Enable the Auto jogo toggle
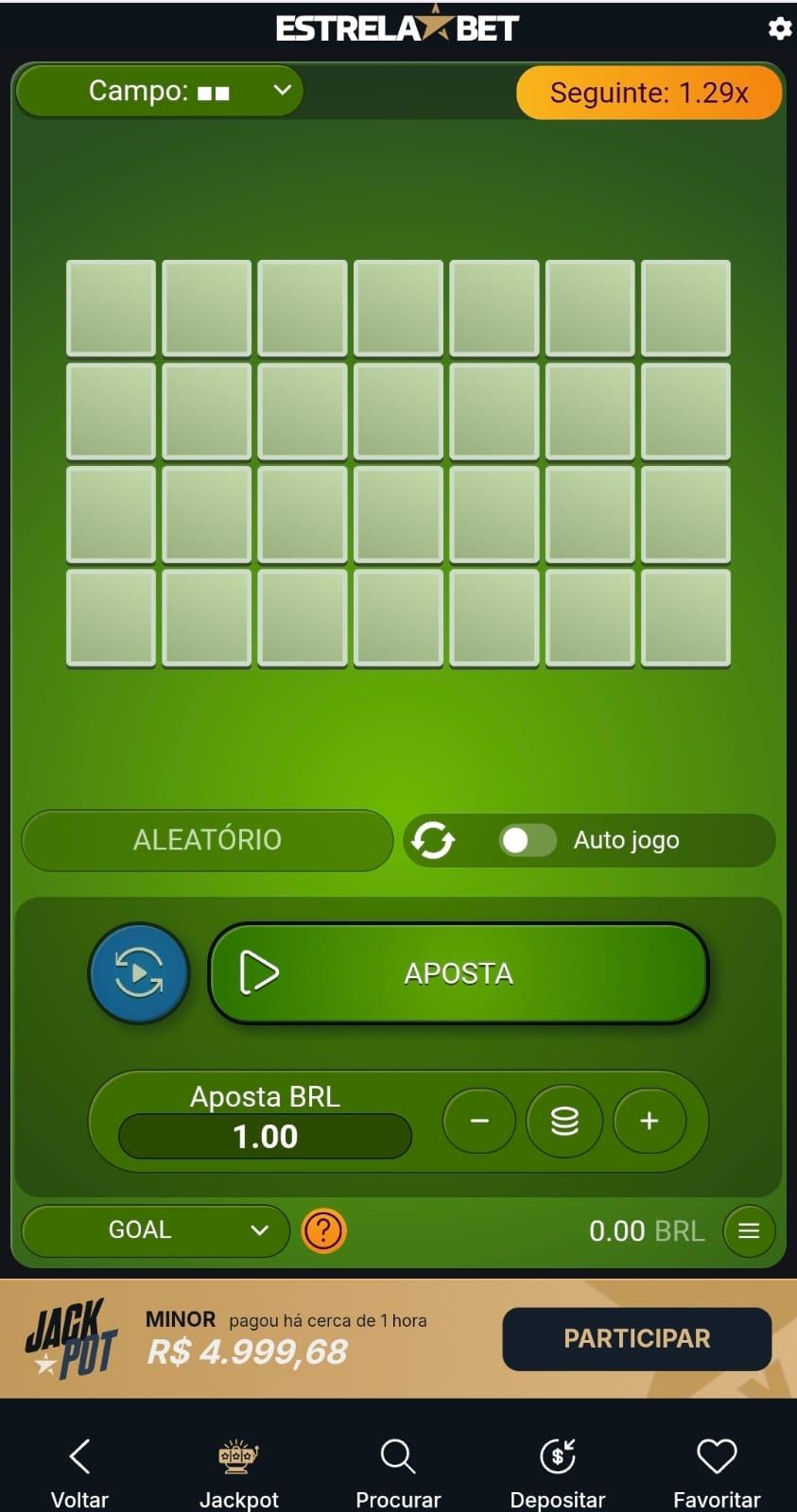797x1512 pixels. 527,839
